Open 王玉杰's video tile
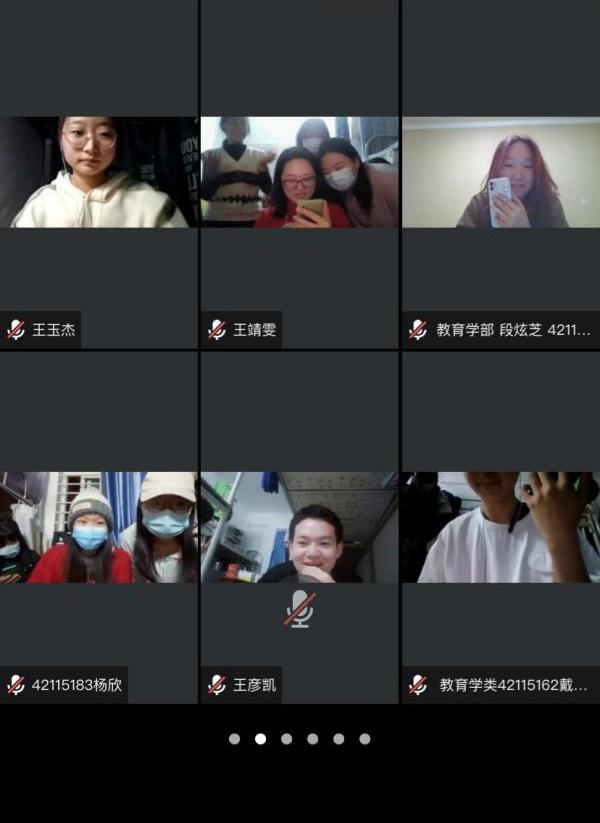The width and height of the screenshot is (600, 823). pos(98,173)
